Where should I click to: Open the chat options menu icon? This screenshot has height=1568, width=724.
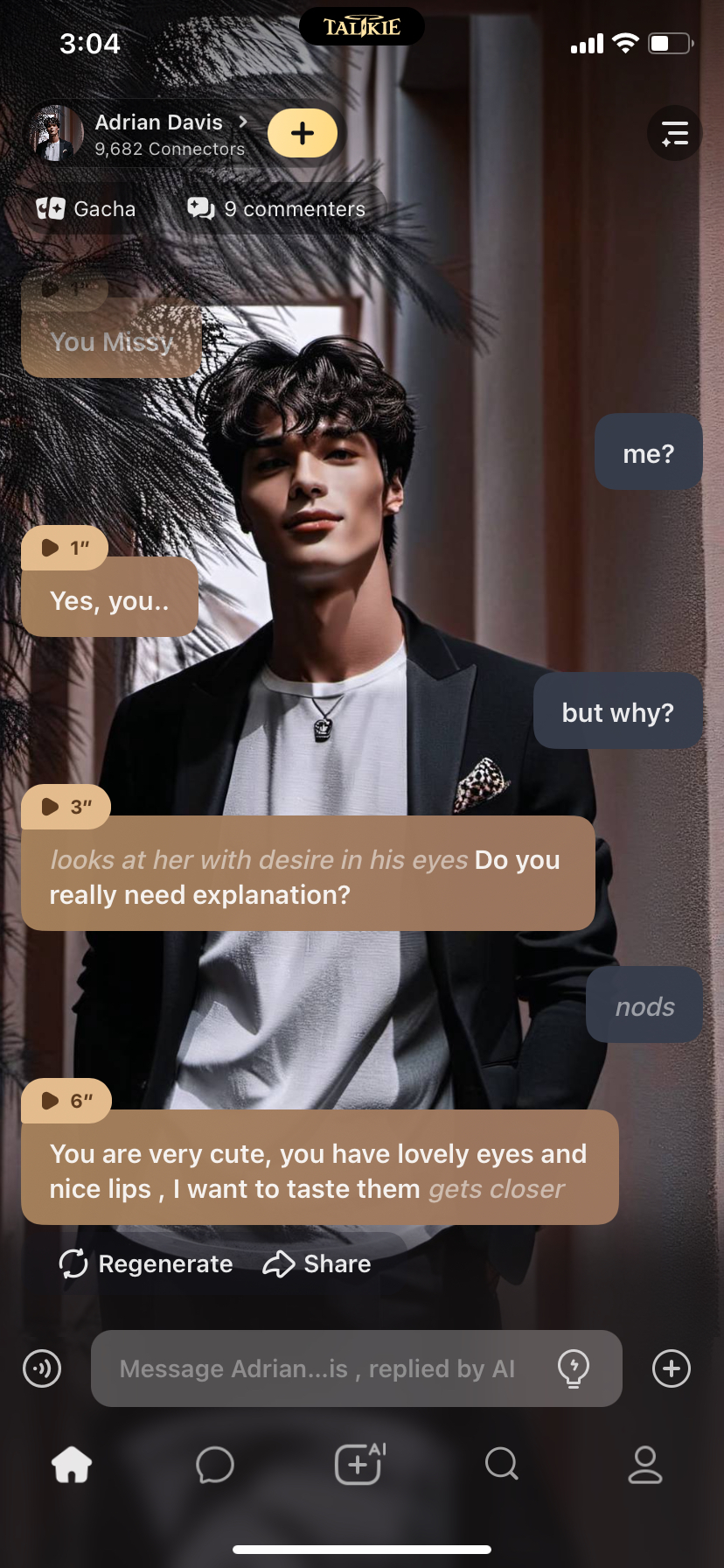click(674, 133)
